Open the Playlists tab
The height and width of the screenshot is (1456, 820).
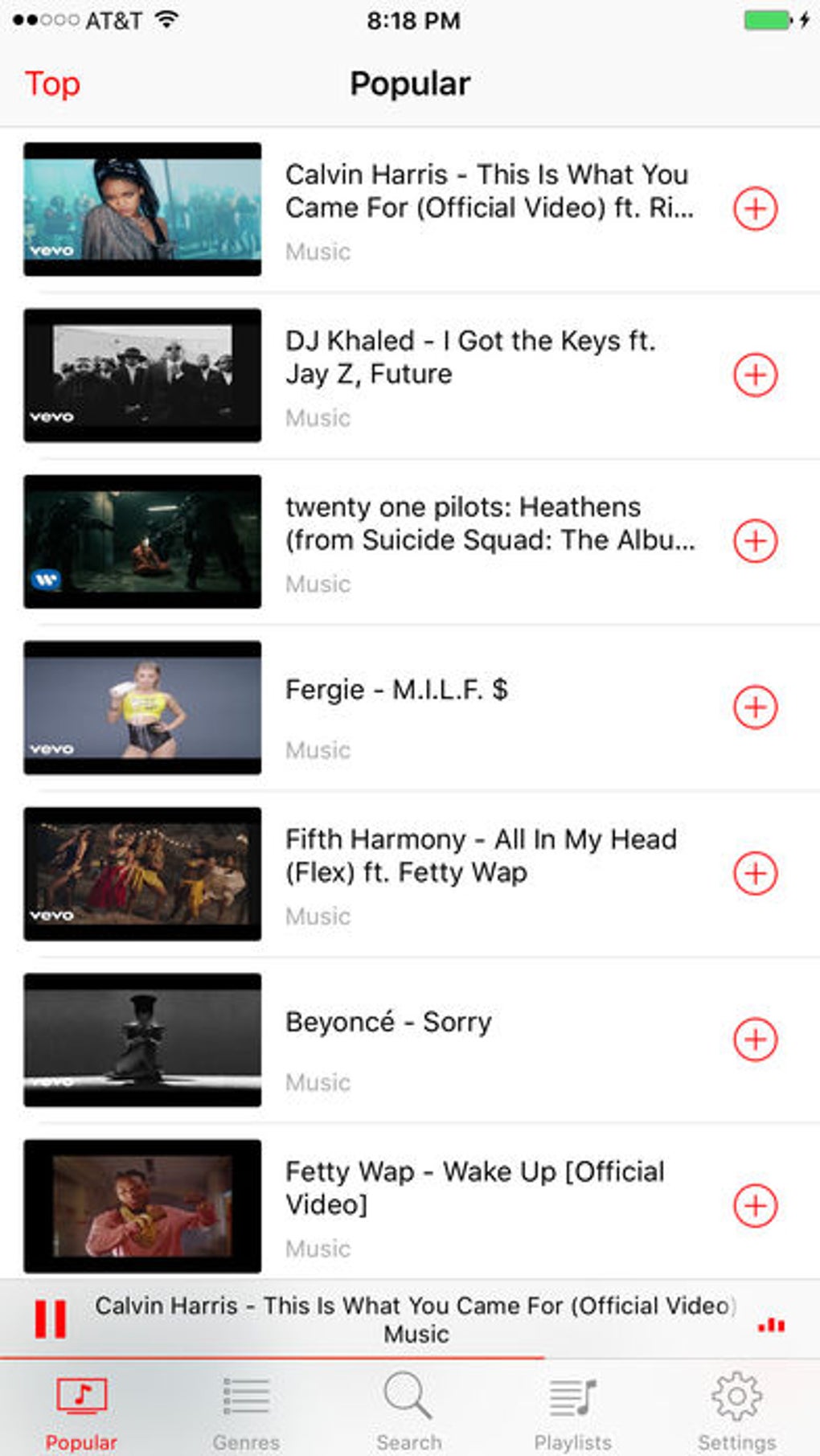[x=573, y=1411]
